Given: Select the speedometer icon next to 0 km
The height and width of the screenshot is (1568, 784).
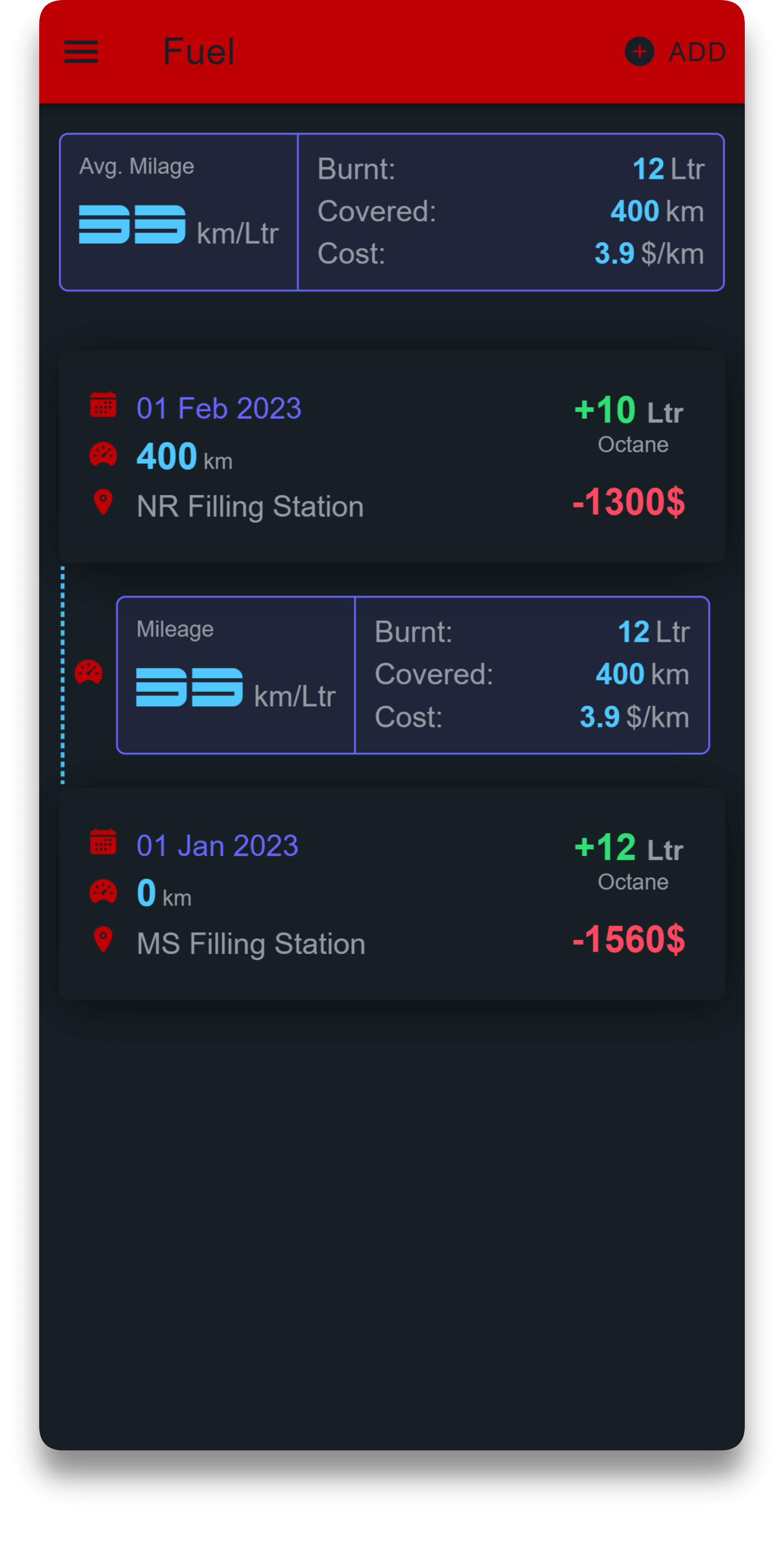Looking at the screenshot, I should tap(103, 891).
